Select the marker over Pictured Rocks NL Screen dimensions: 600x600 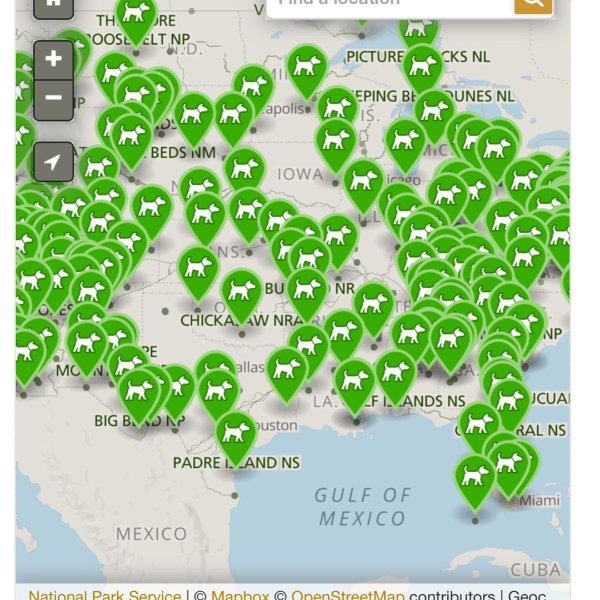(x=423, y=66)
